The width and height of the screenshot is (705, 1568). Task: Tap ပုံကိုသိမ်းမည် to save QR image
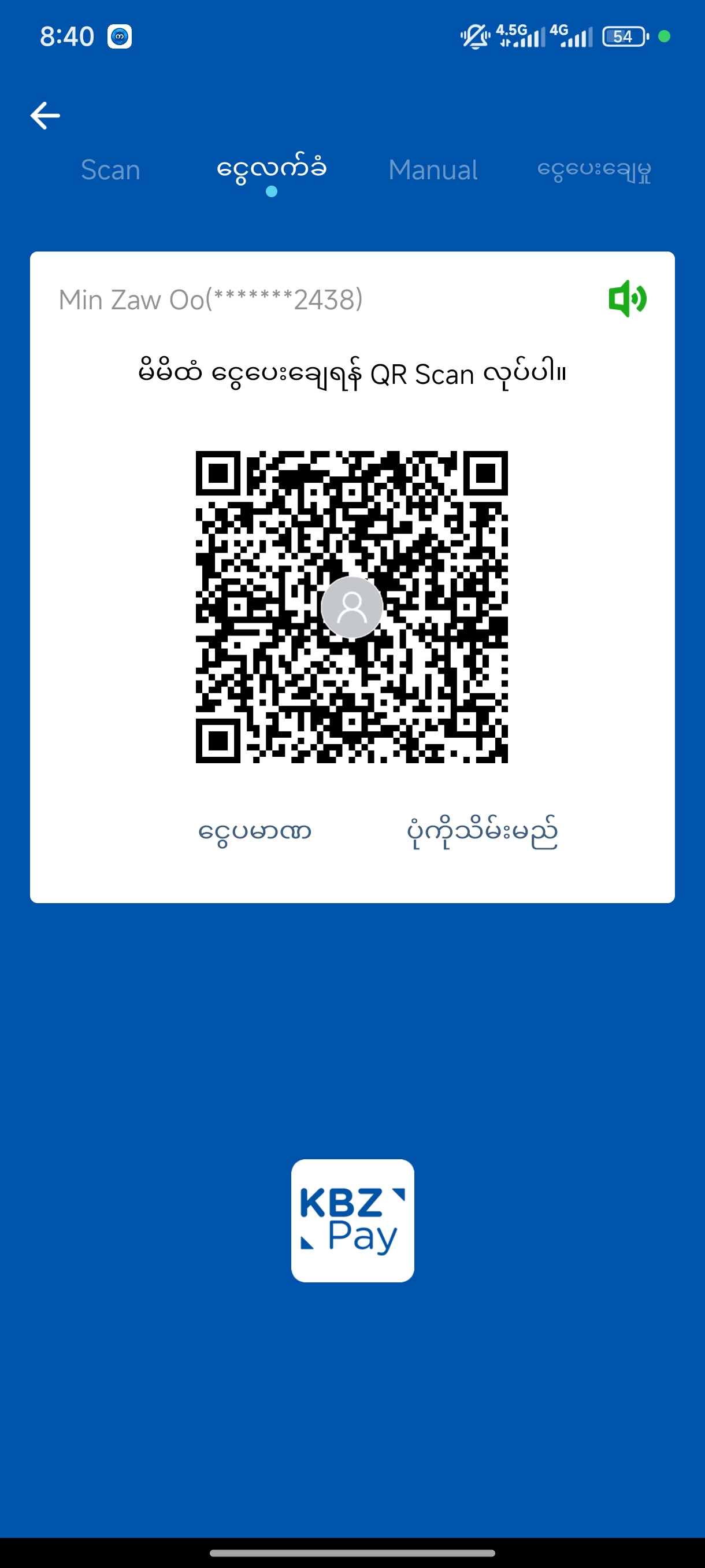(482, 831)
